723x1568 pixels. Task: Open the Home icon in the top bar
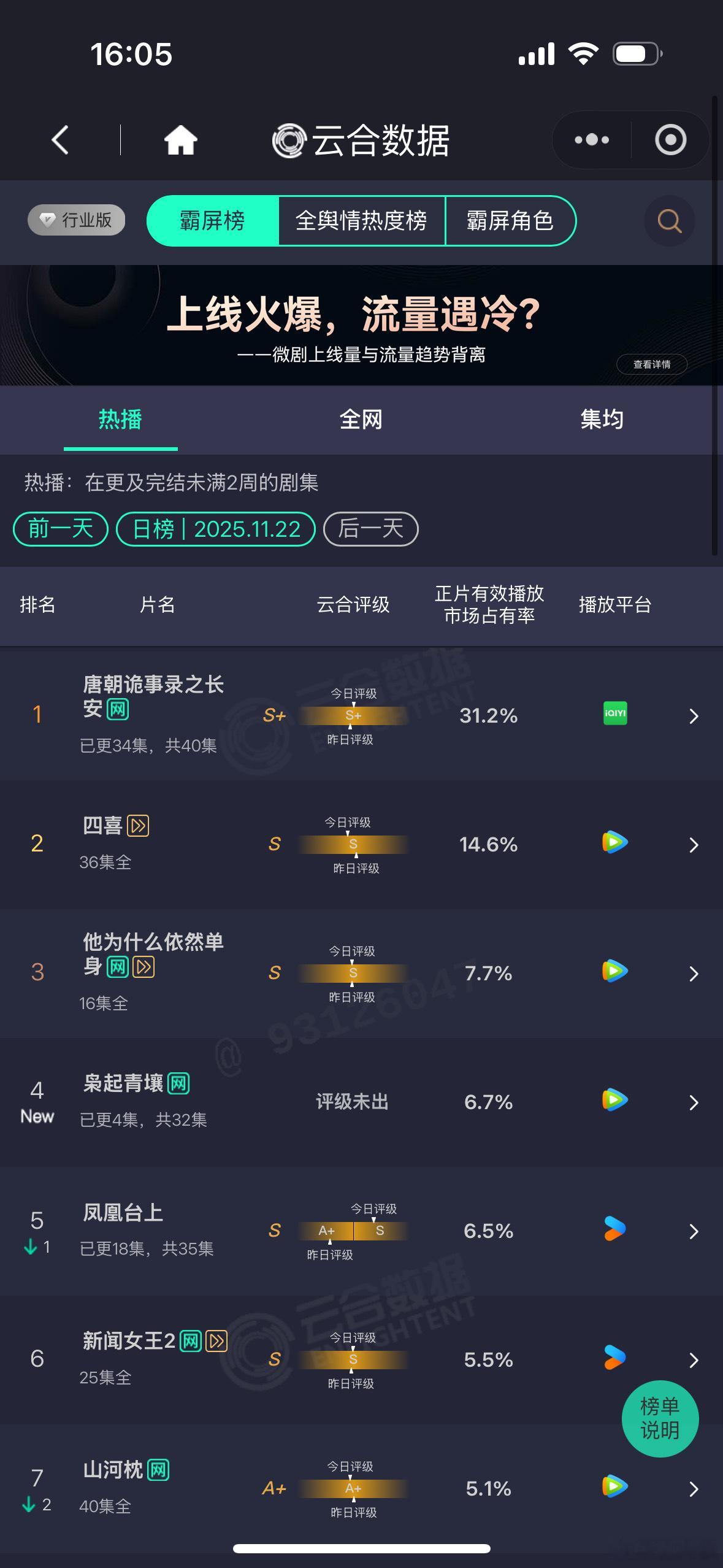[179, 140]
